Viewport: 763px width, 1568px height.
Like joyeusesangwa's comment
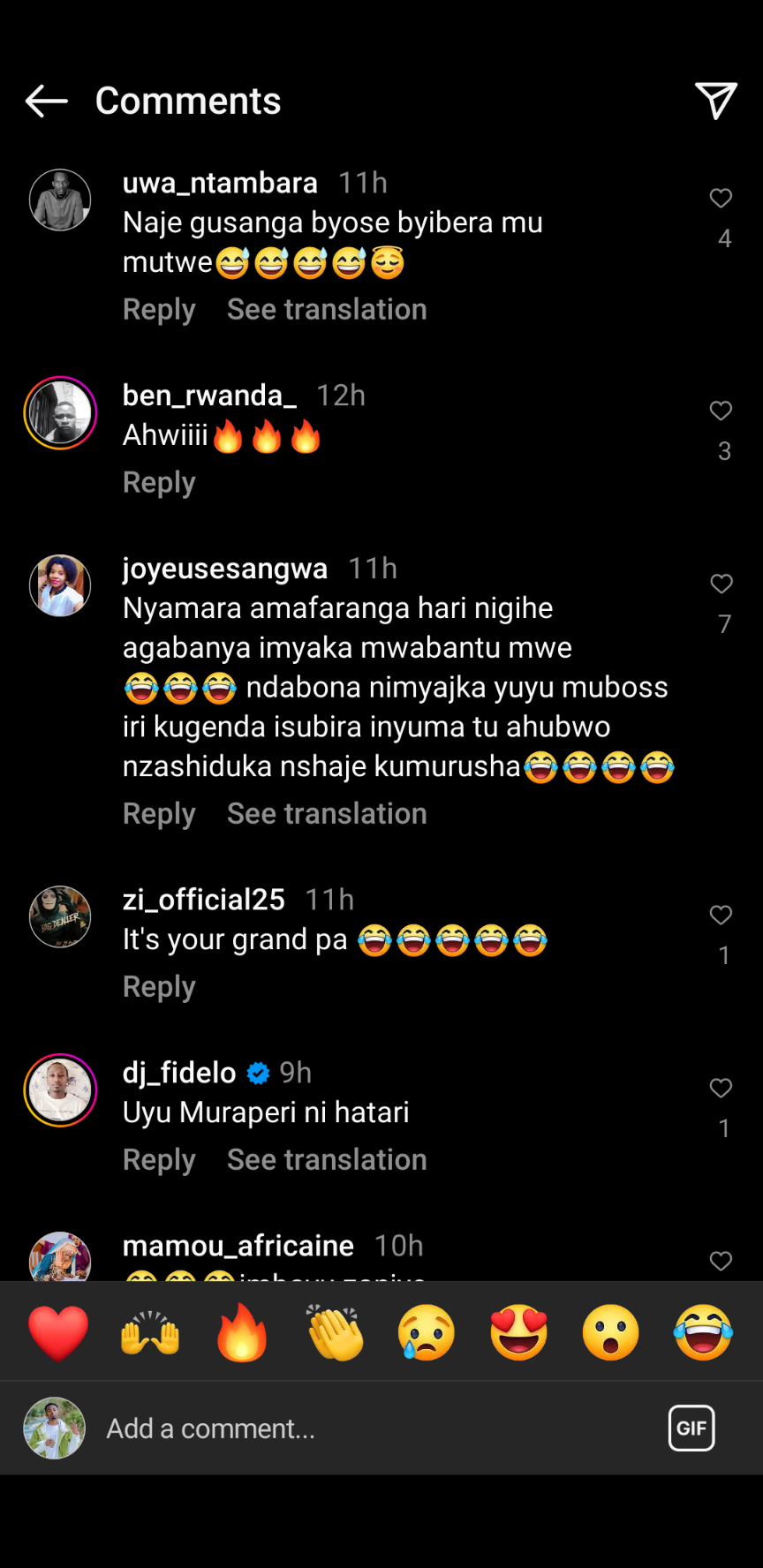click(x=721, y=584)
